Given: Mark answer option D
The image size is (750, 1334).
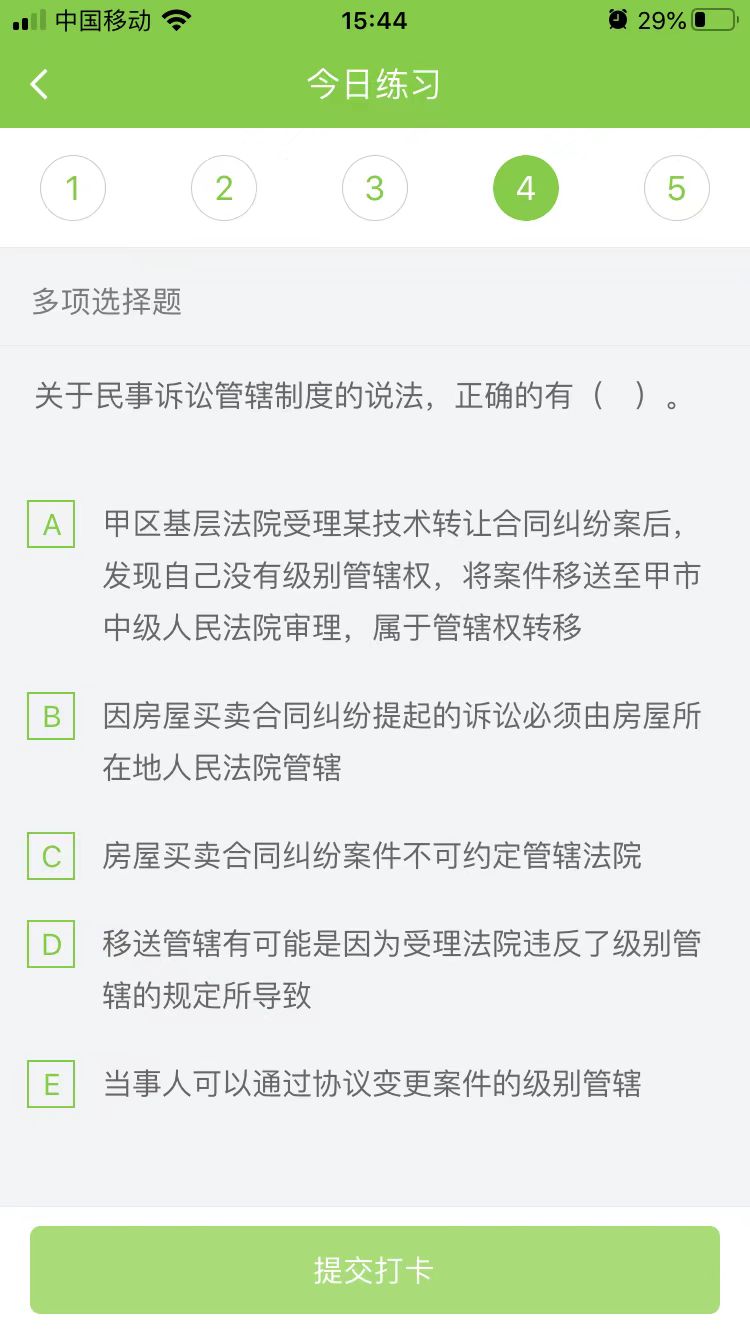Looking at the screenshot, I should [51, 944].
